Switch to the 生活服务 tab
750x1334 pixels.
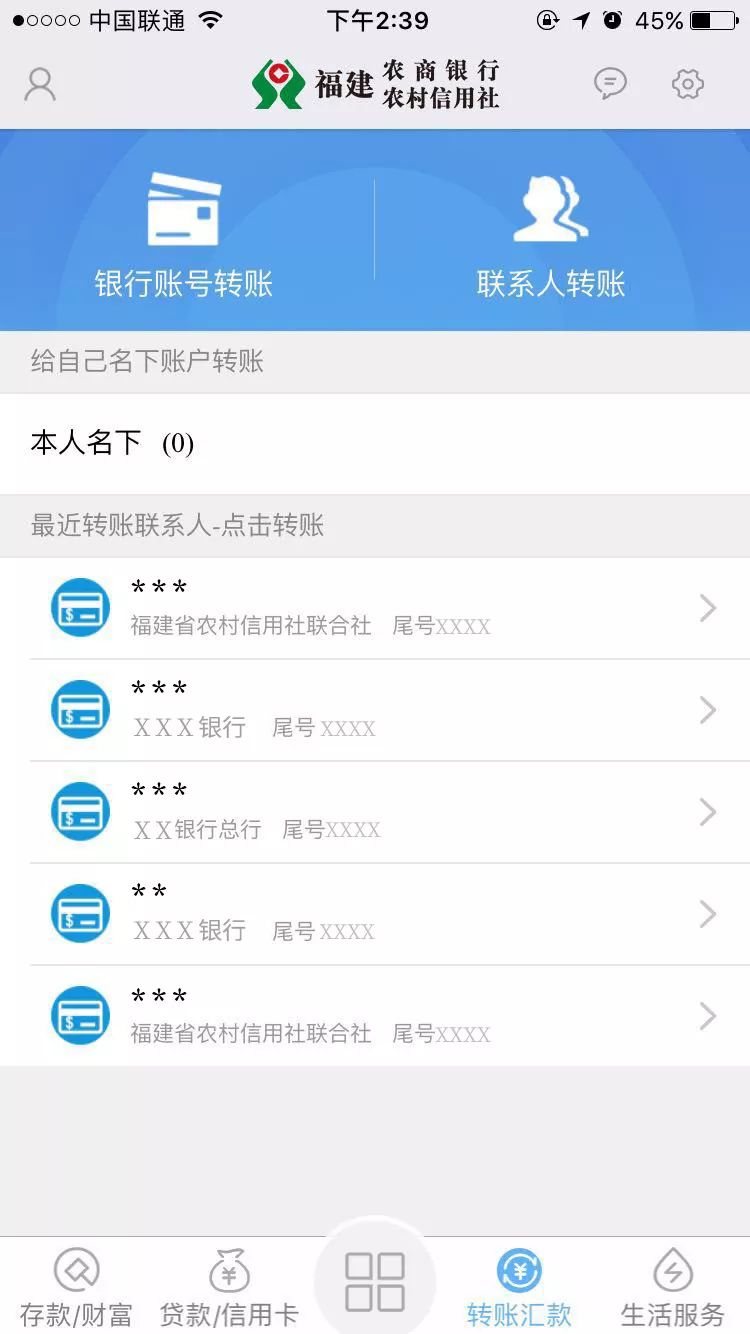coord(672,1288)
